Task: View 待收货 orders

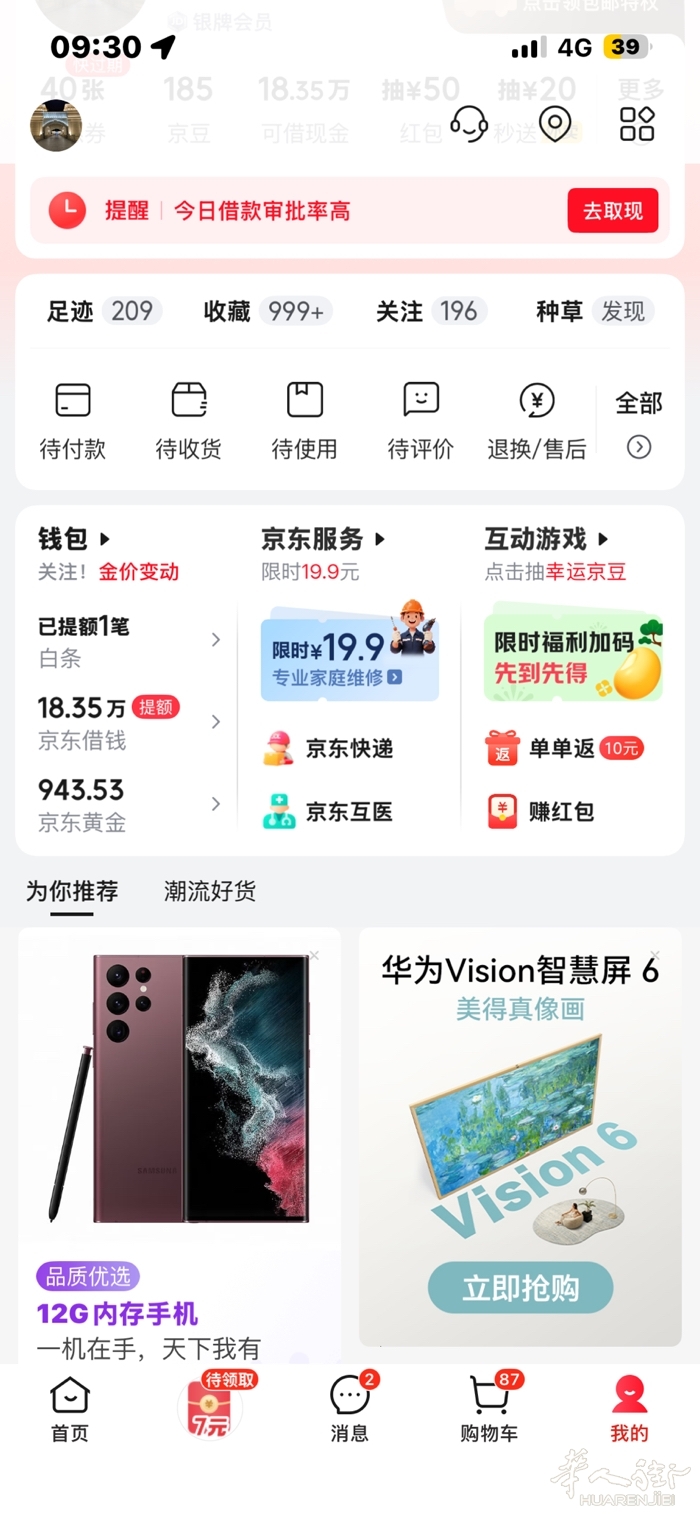Action: click(188, 420)
